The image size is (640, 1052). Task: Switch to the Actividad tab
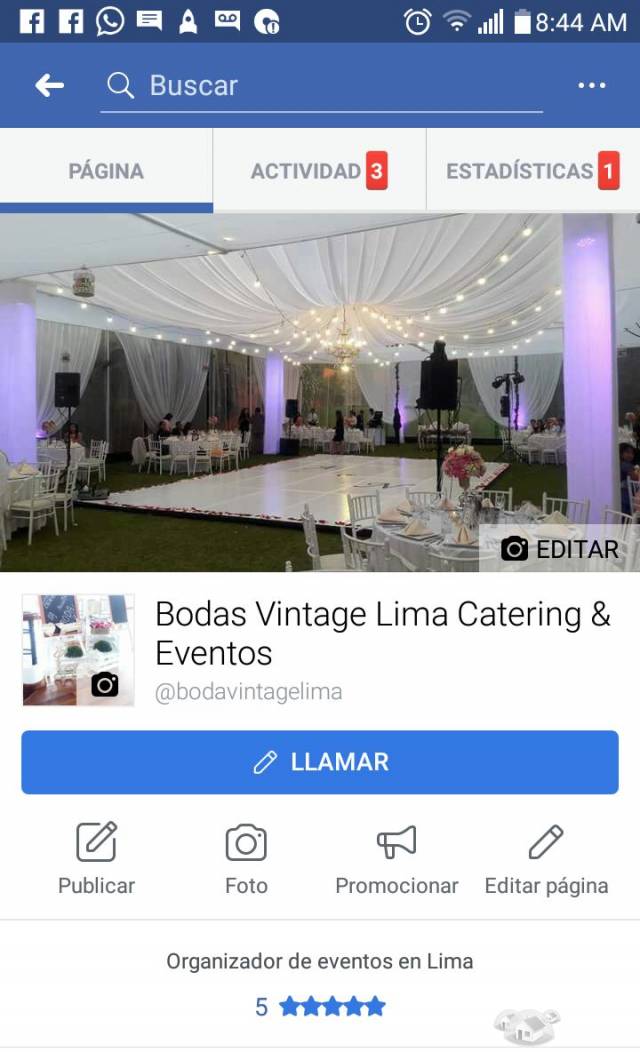coord(319,170)
